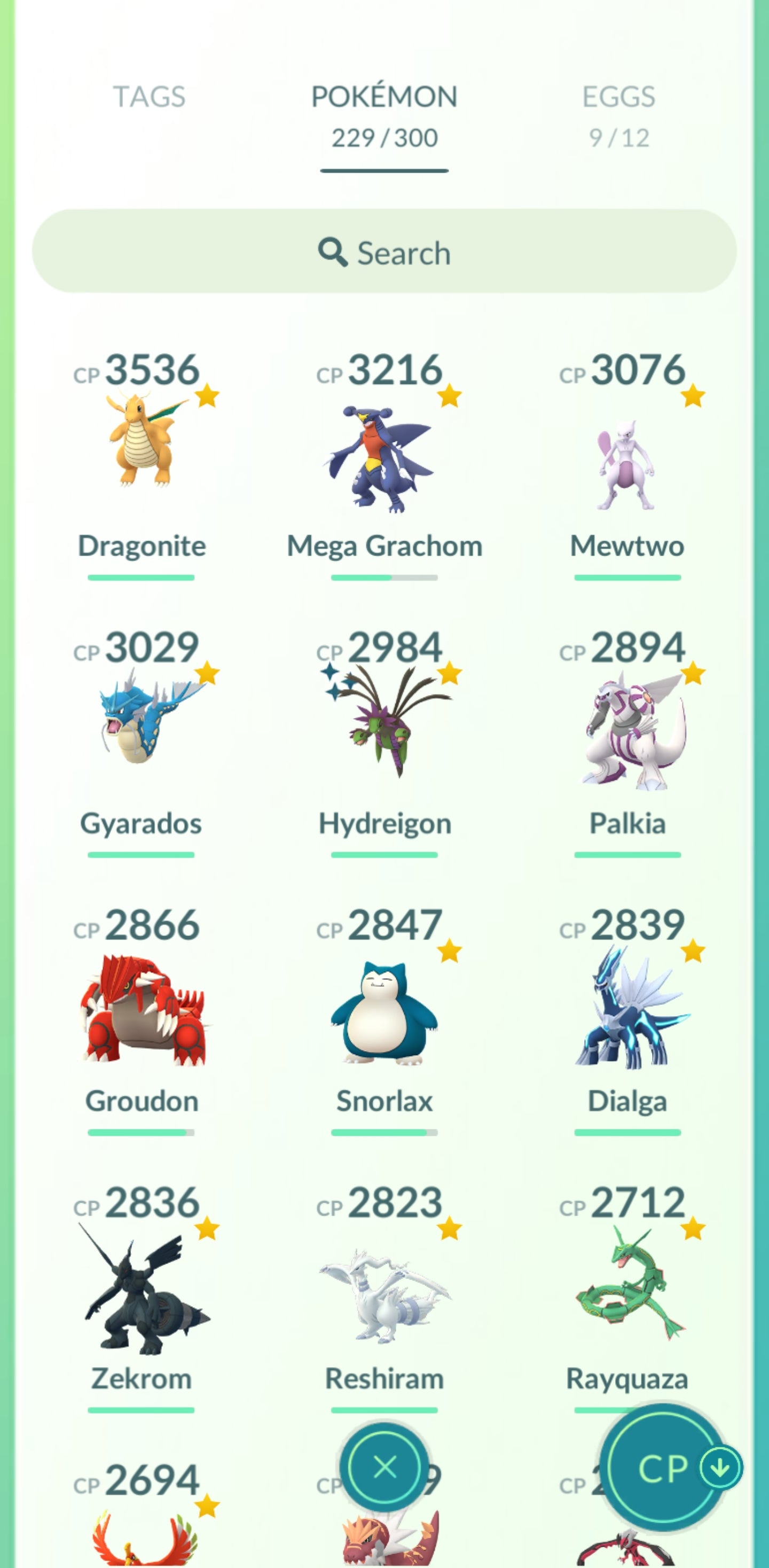Image resolution: width=769 pixels, height=1568 pixels.
Task: Open Dragonite CP 3536
Action: (142, 450)
